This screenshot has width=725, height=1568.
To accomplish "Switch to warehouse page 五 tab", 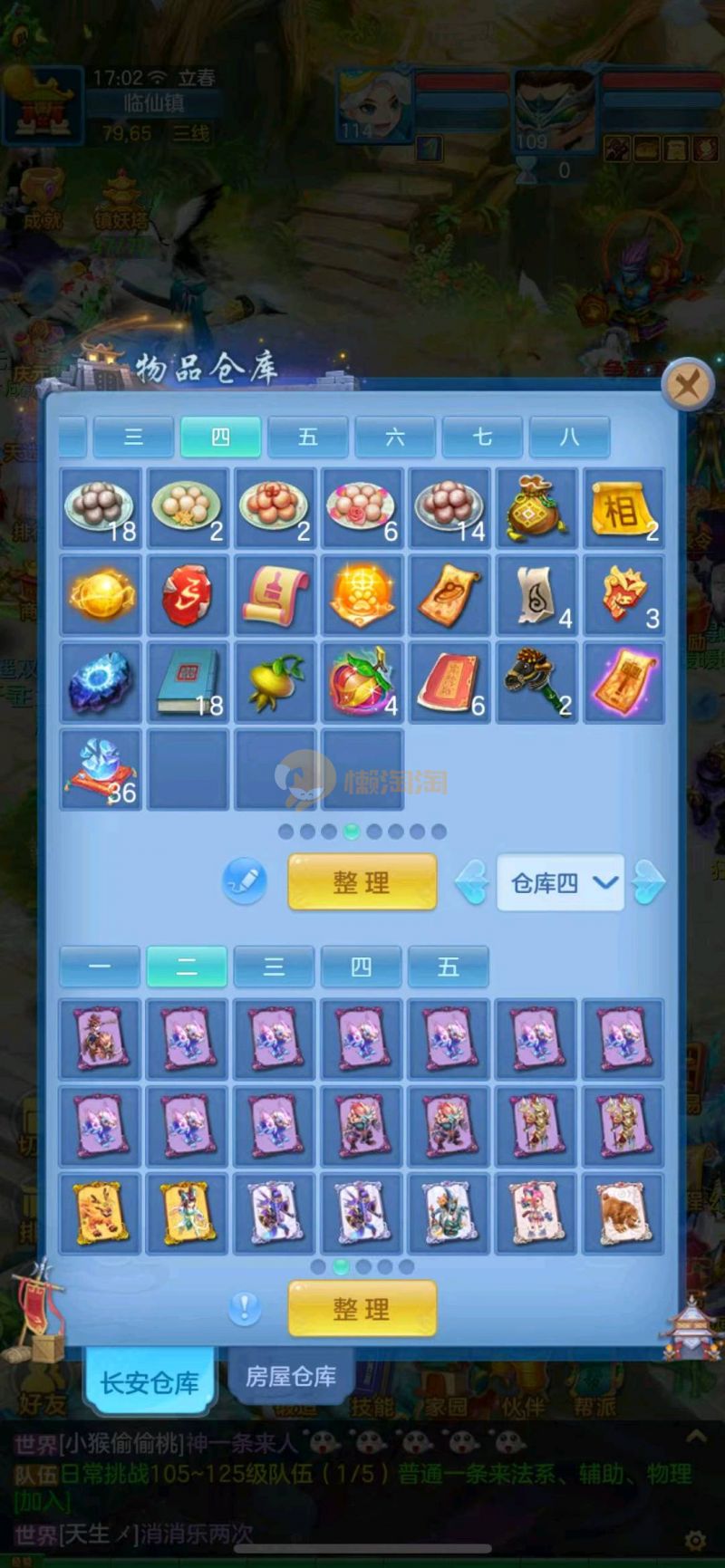I will [x=308, y=438].
